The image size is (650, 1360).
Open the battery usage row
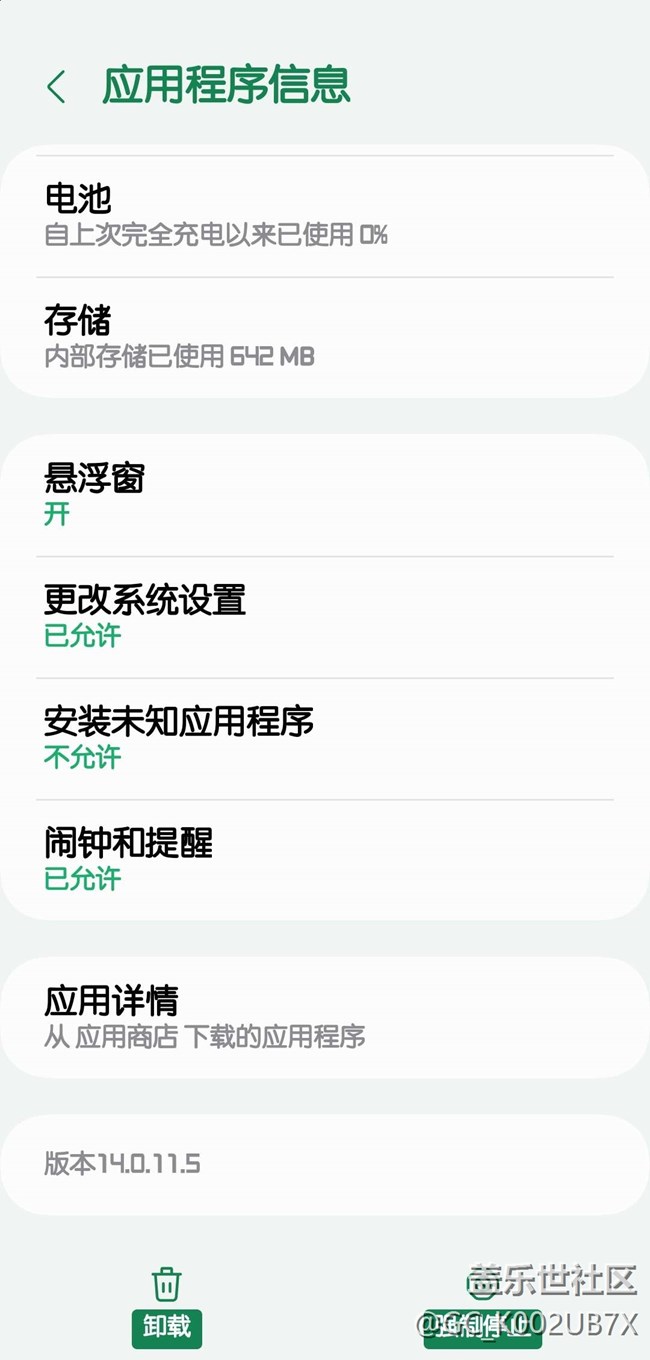click(x=324, y=215)
